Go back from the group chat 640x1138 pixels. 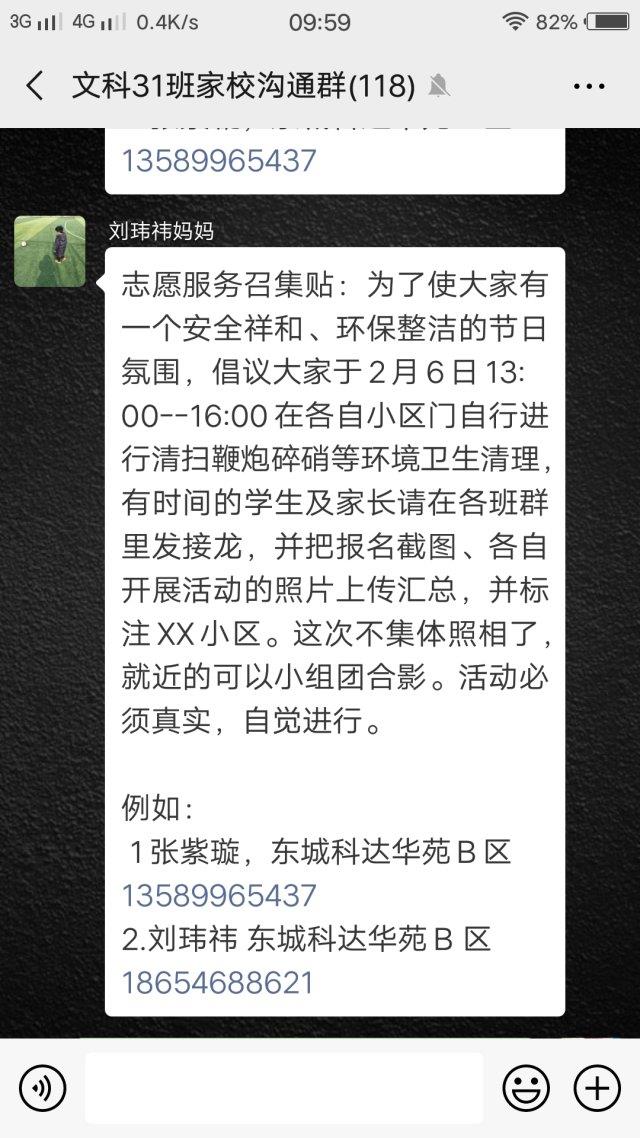34,86
